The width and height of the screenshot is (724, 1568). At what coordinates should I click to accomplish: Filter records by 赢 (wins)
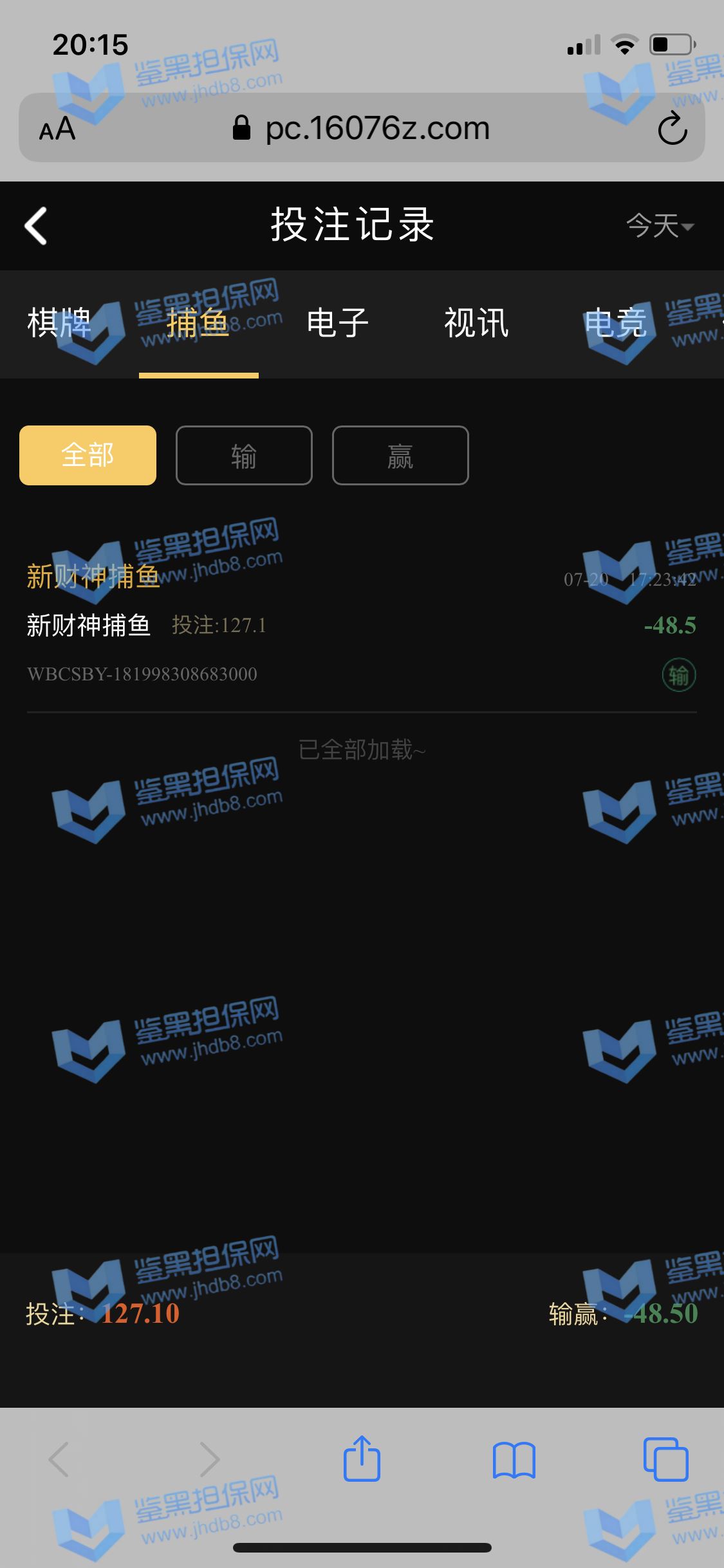(400, 455)
